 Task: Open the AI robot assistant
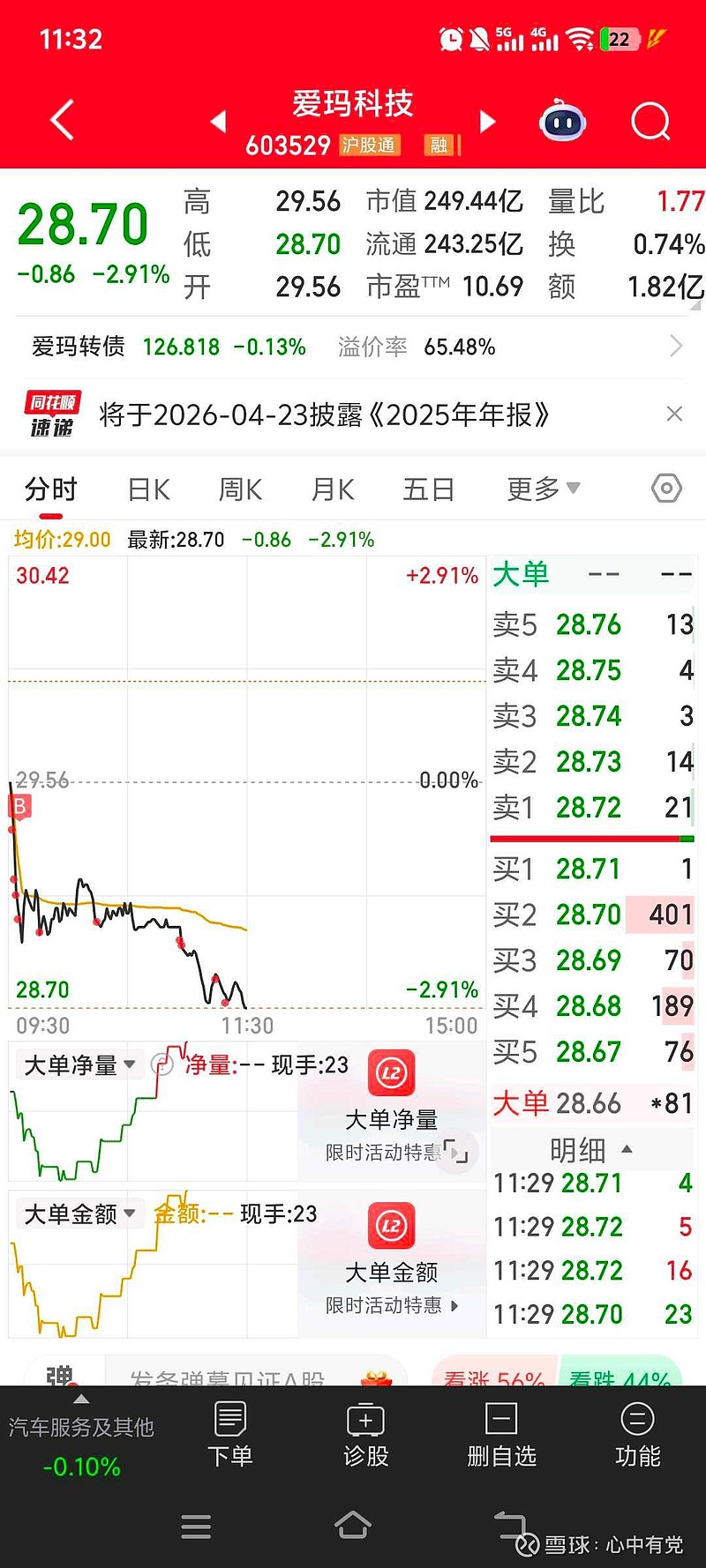point(562,122)
